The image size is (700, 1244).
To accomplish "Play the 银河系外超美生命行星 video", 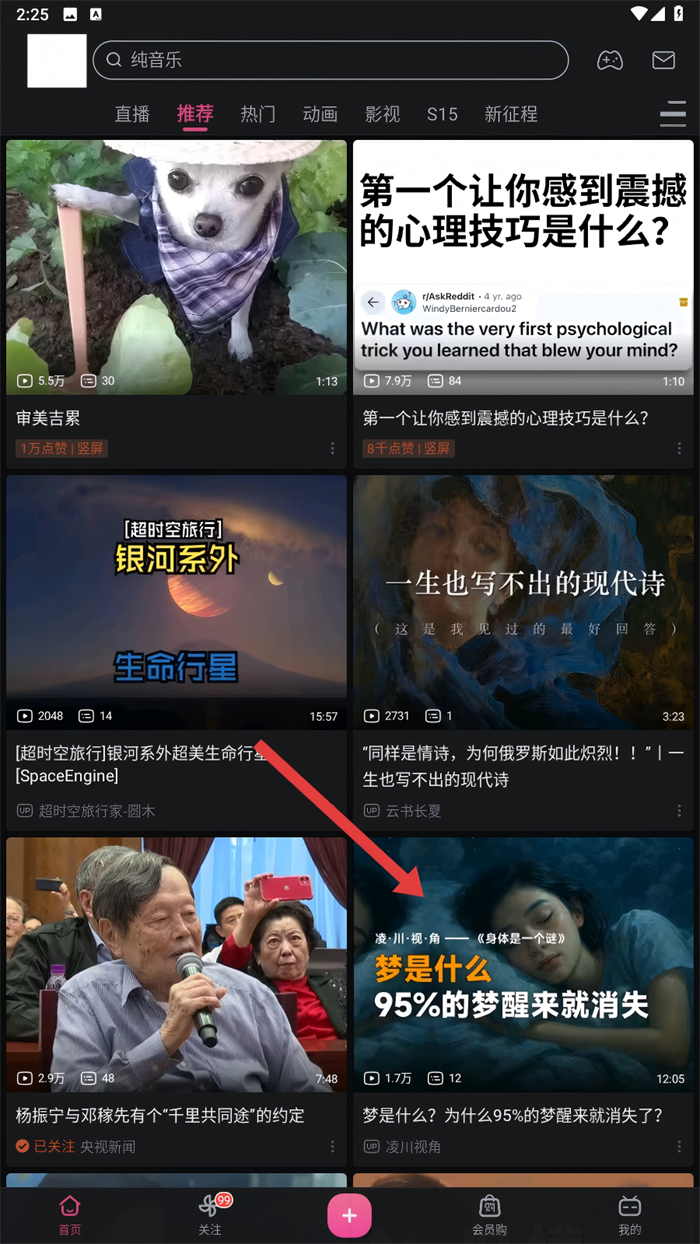I will (176, 602).
